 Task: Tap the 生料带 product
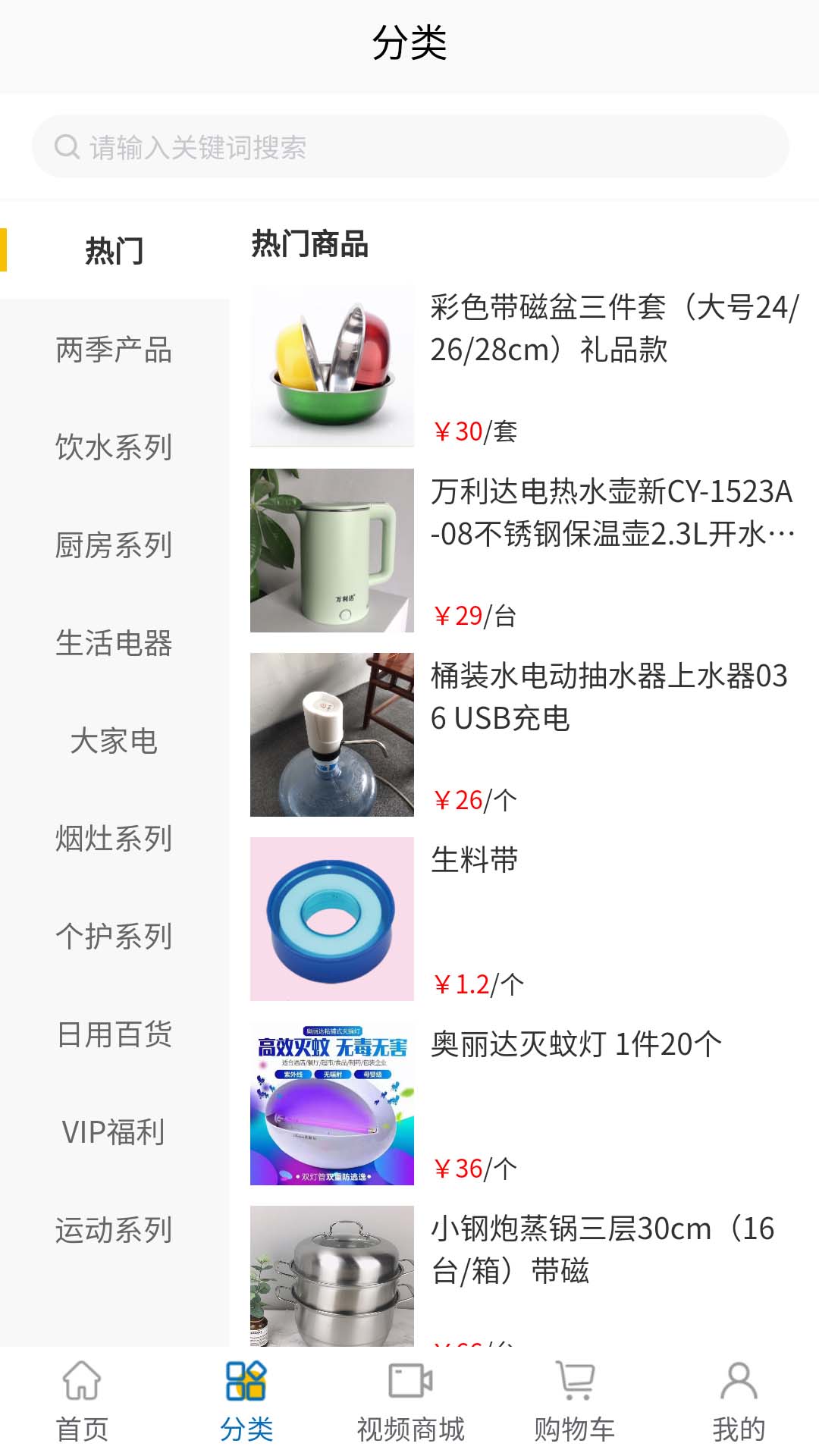pos(523,919)
